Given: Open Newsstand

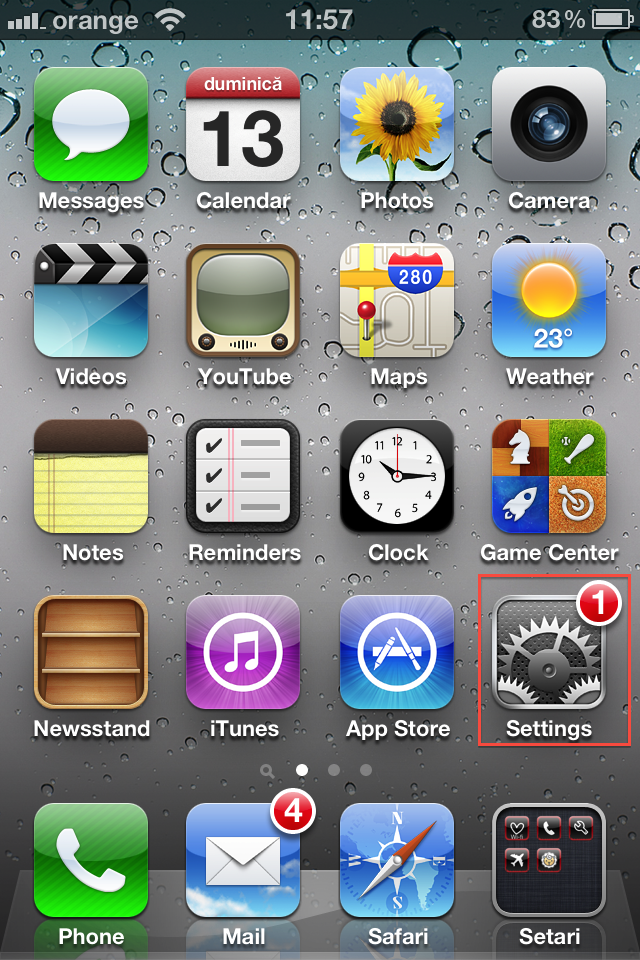Looking at the screenshot, I should coord(91,653).
